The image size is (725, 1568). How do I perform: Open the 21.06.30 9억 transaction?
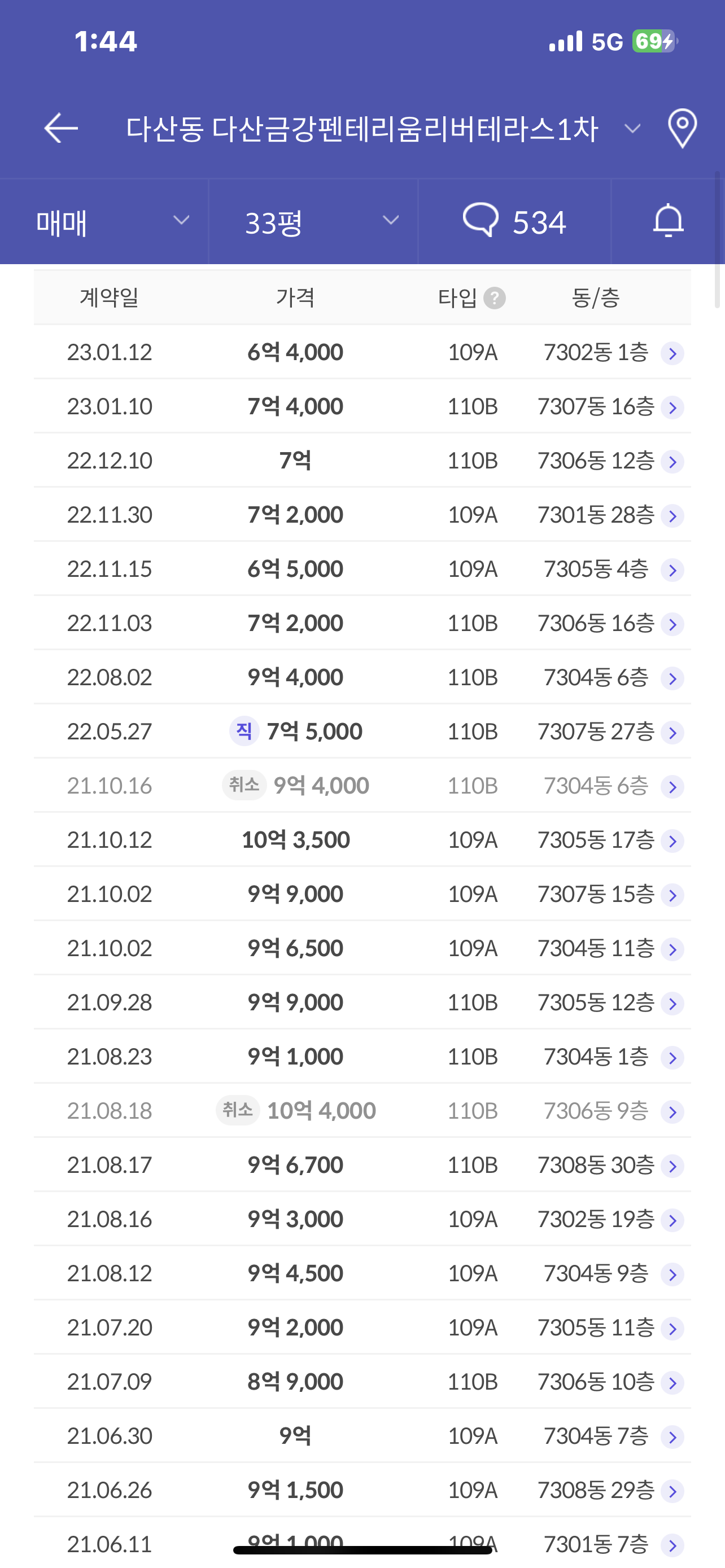(362, 1435)
